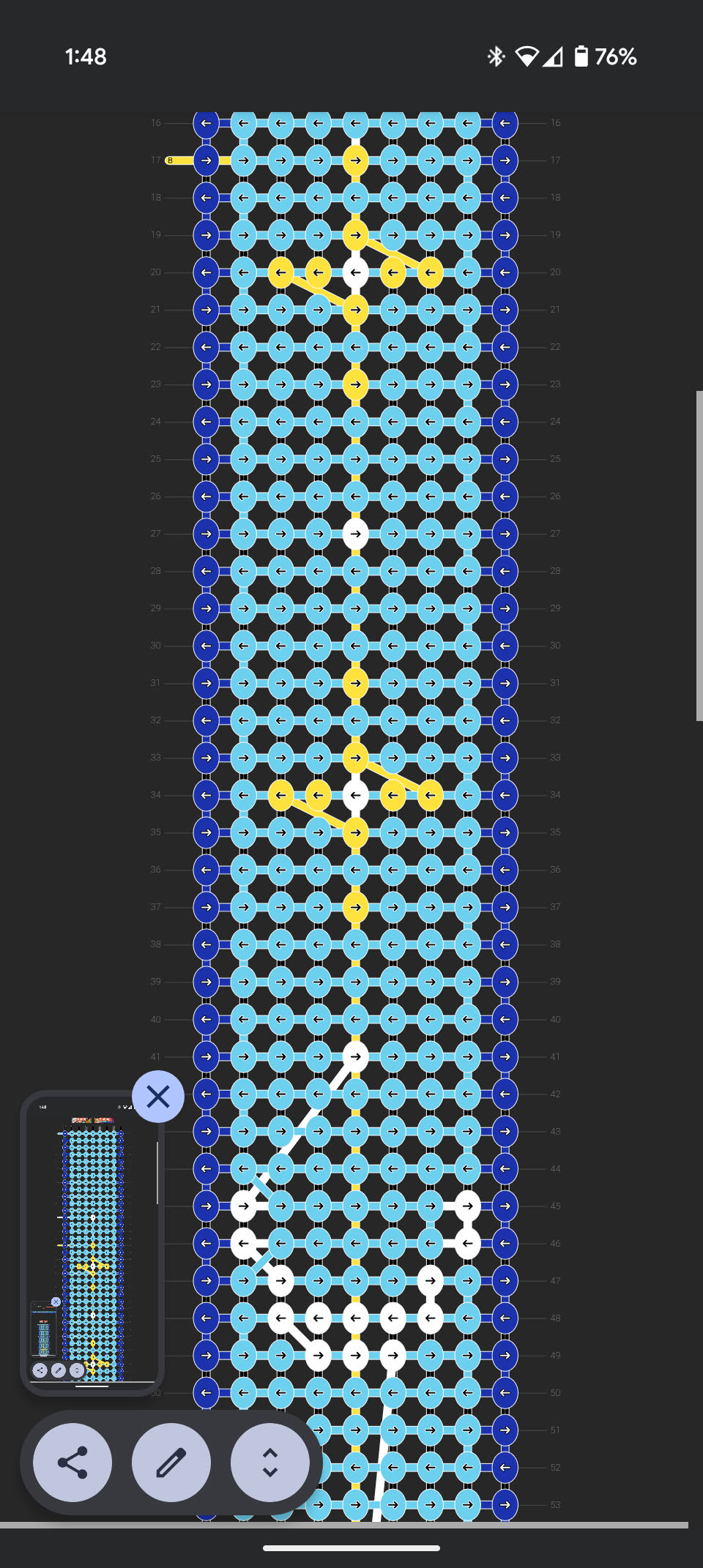This screenshot has width=703, height=1568.
Task: Share the captured screenshot
Action: pyautogui.click(x=72, y=1463)
